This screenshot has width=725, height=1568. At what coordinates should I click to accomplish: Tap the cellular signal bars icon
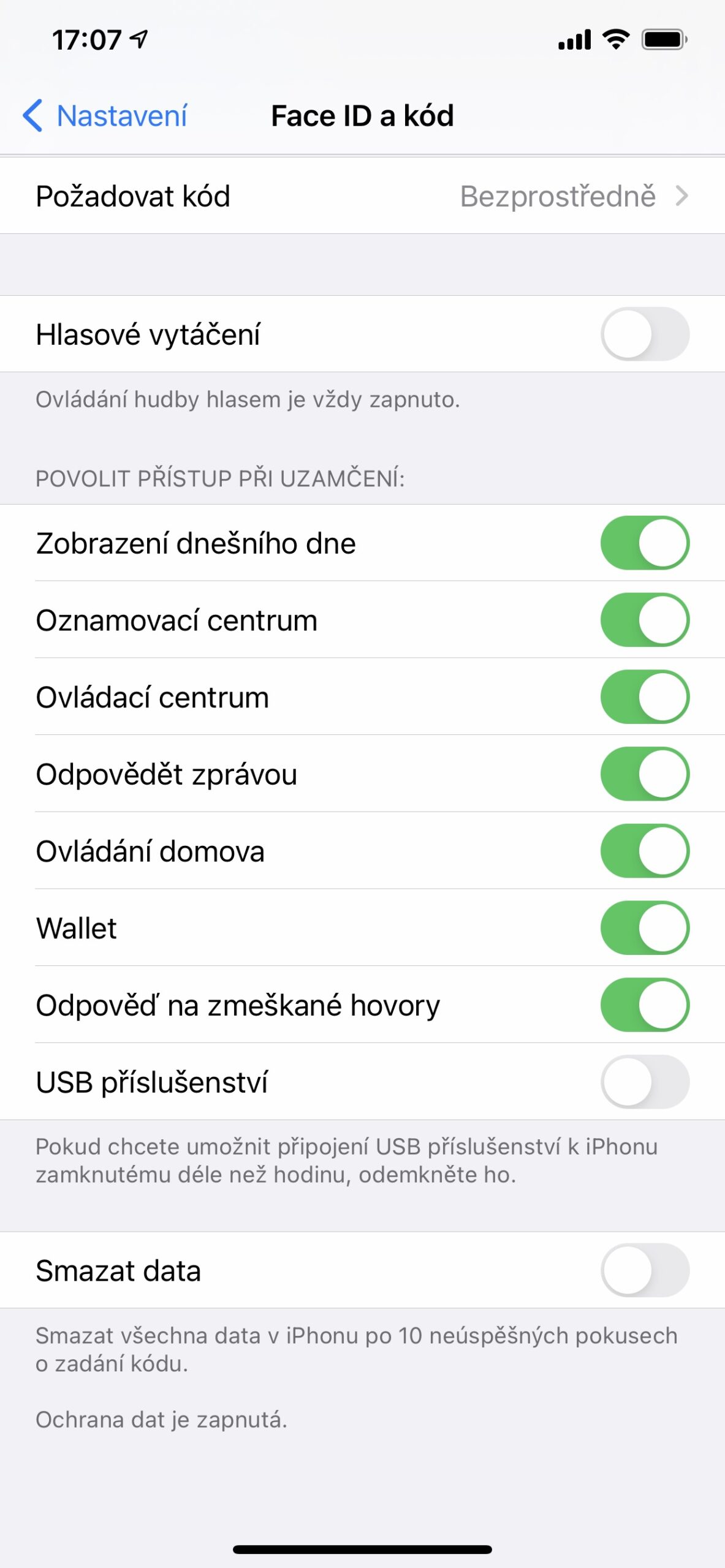point(573,38)
